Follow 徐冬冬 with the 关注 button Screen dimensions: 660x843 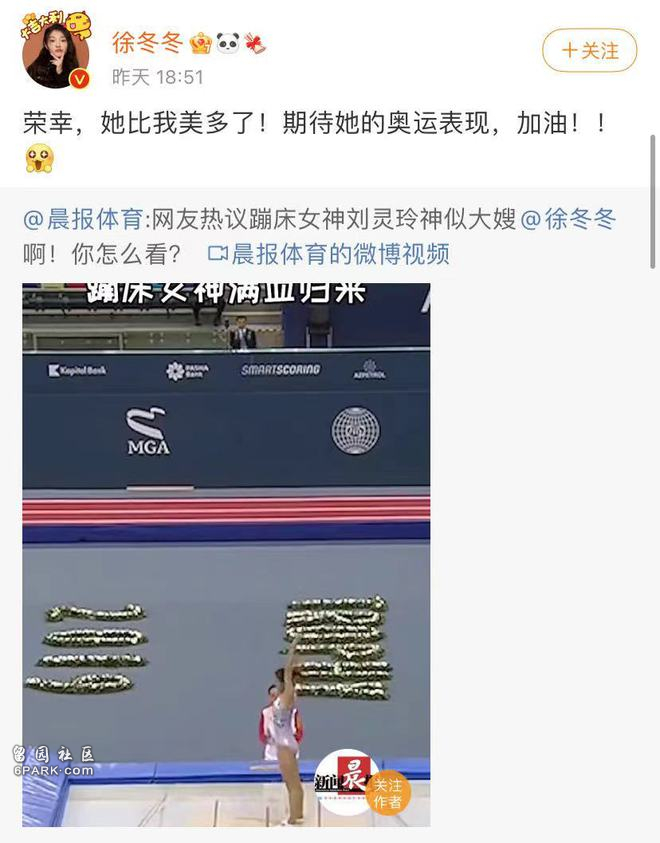pos(589,50)
